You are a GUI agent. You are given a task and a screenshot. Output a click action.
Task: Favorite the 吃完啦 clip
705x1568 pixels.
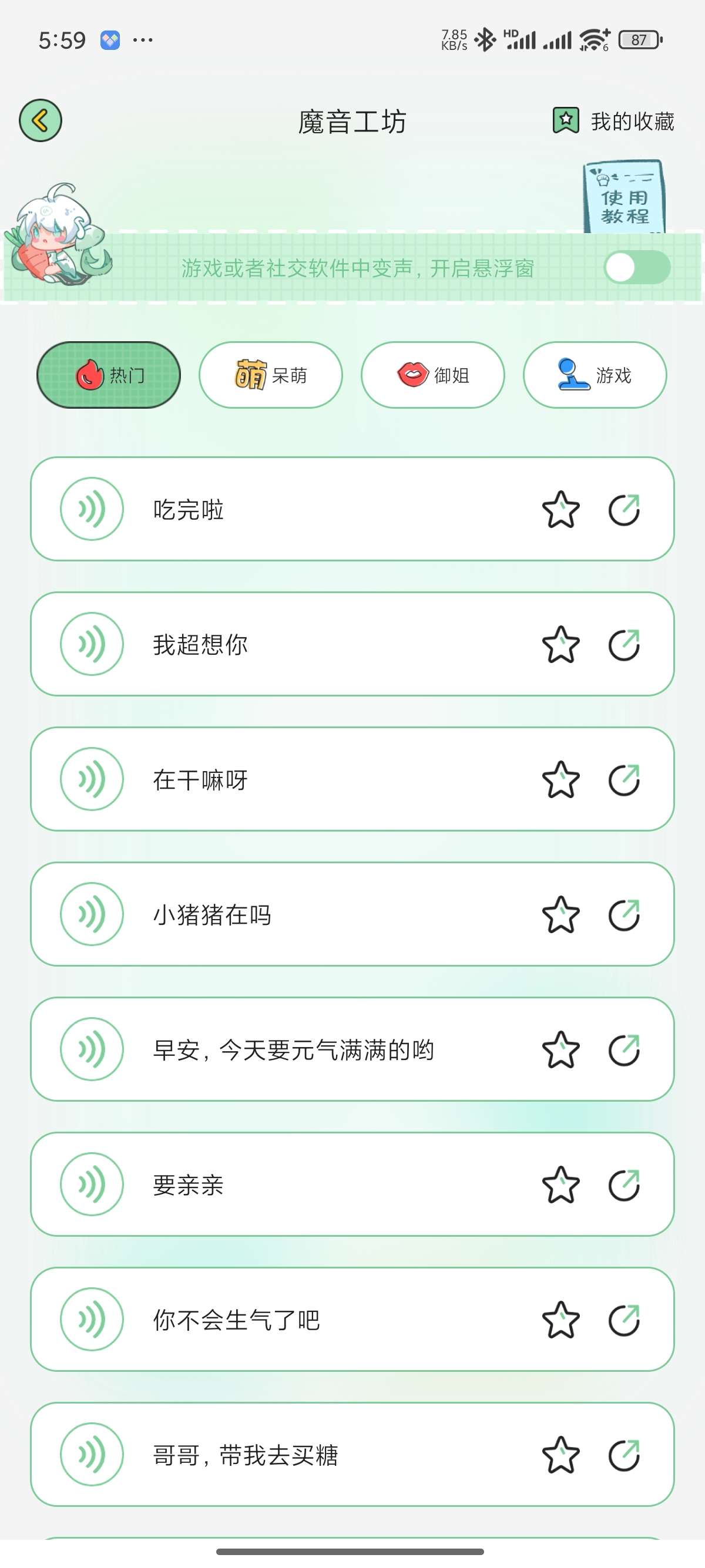[560, 510]
